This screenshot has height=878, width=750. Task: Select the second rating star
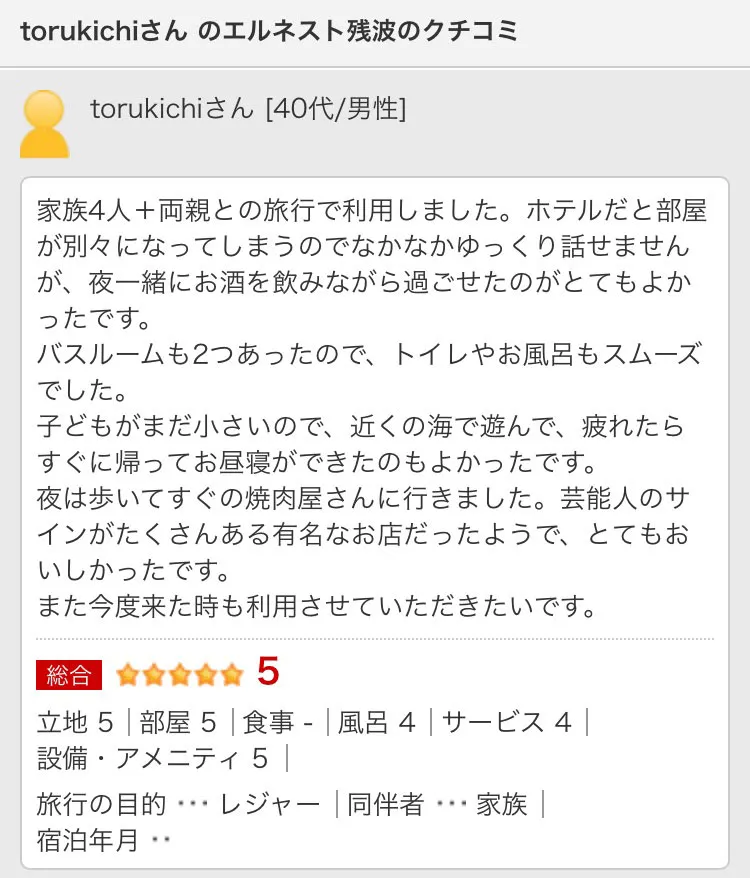[154, 675]
